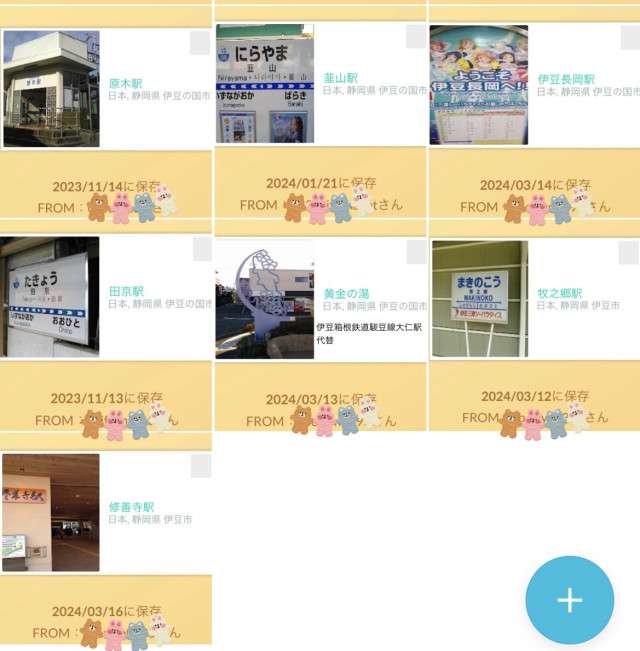Tick the checkbox on the 黄金の湯 card

[416, 252]
